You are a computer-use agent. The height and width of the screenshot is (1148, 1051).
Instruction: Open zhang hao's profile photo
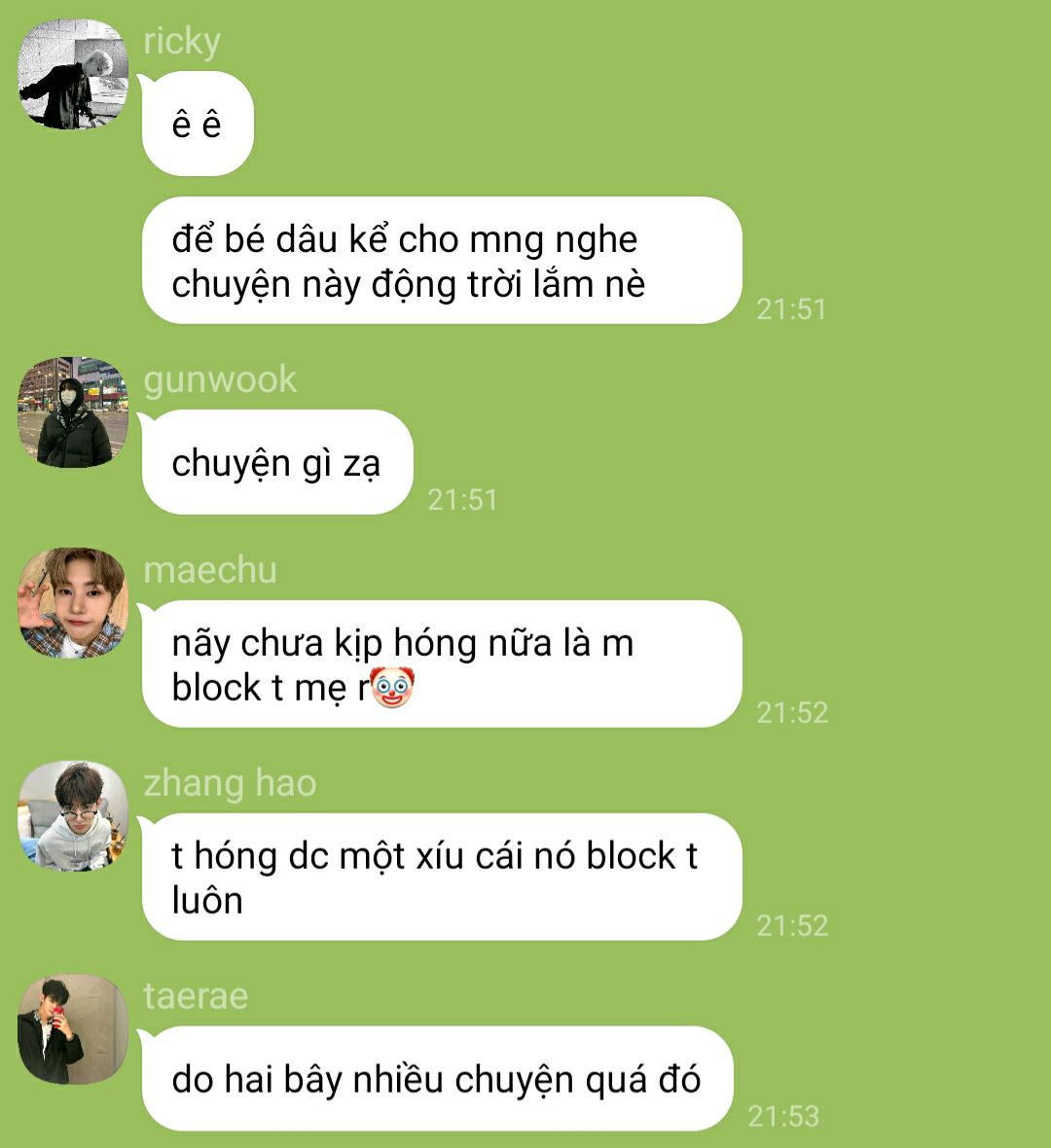pyautogui.click(x=73, y=815)
